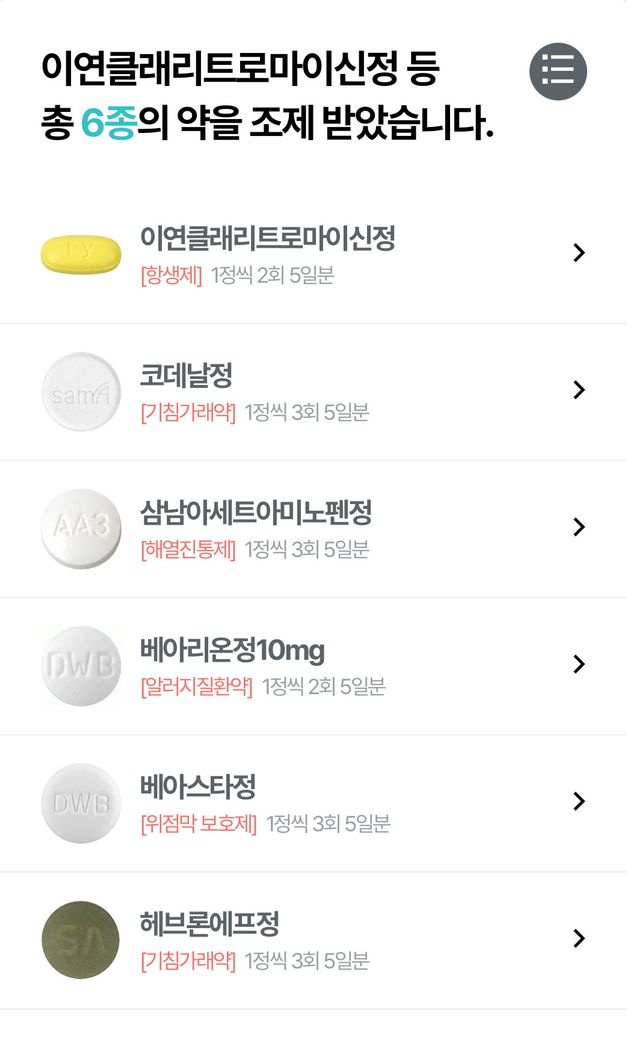Open details for 이연클래리트로마이신정
The width and height of the screenshot is (627, 1040).
pyautogui.click(x=313, y=254)
